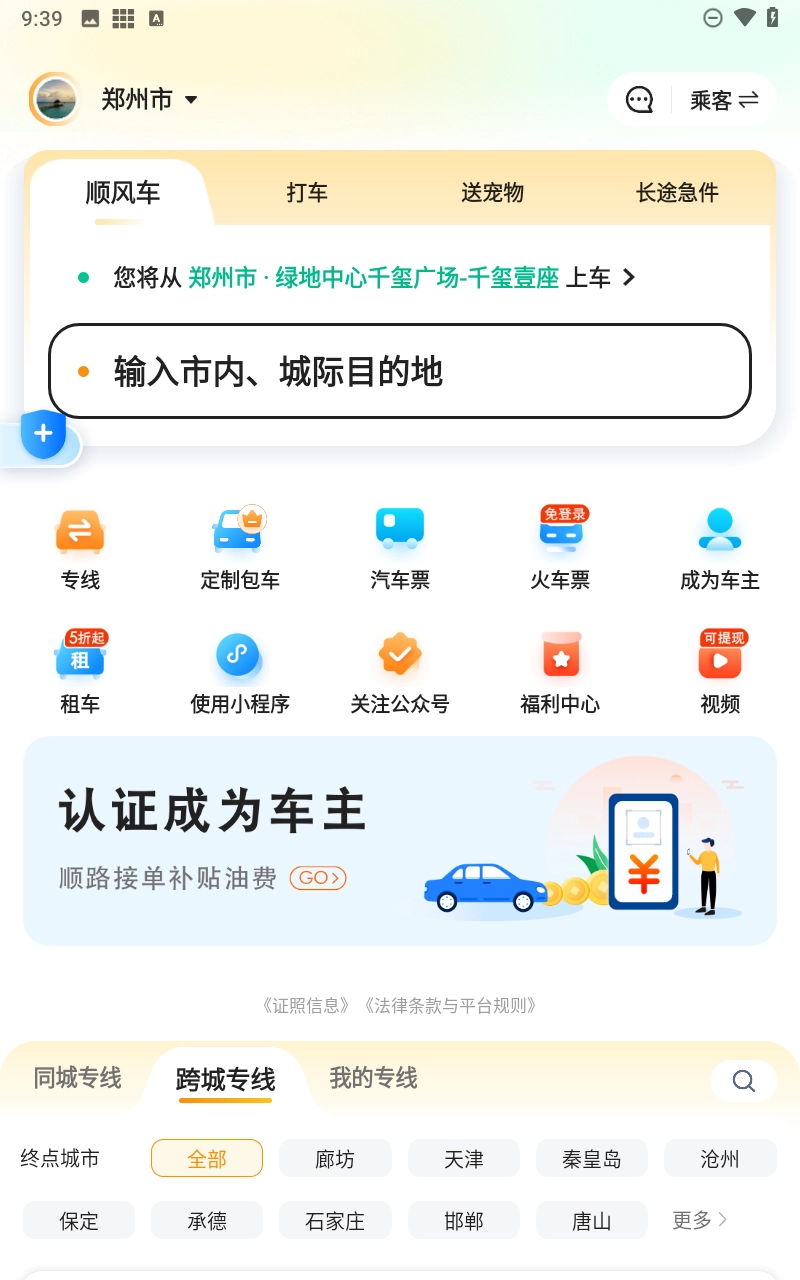Launch 使用小程序 icon
The image size is (800, 1280).
(x=240, y=668)
